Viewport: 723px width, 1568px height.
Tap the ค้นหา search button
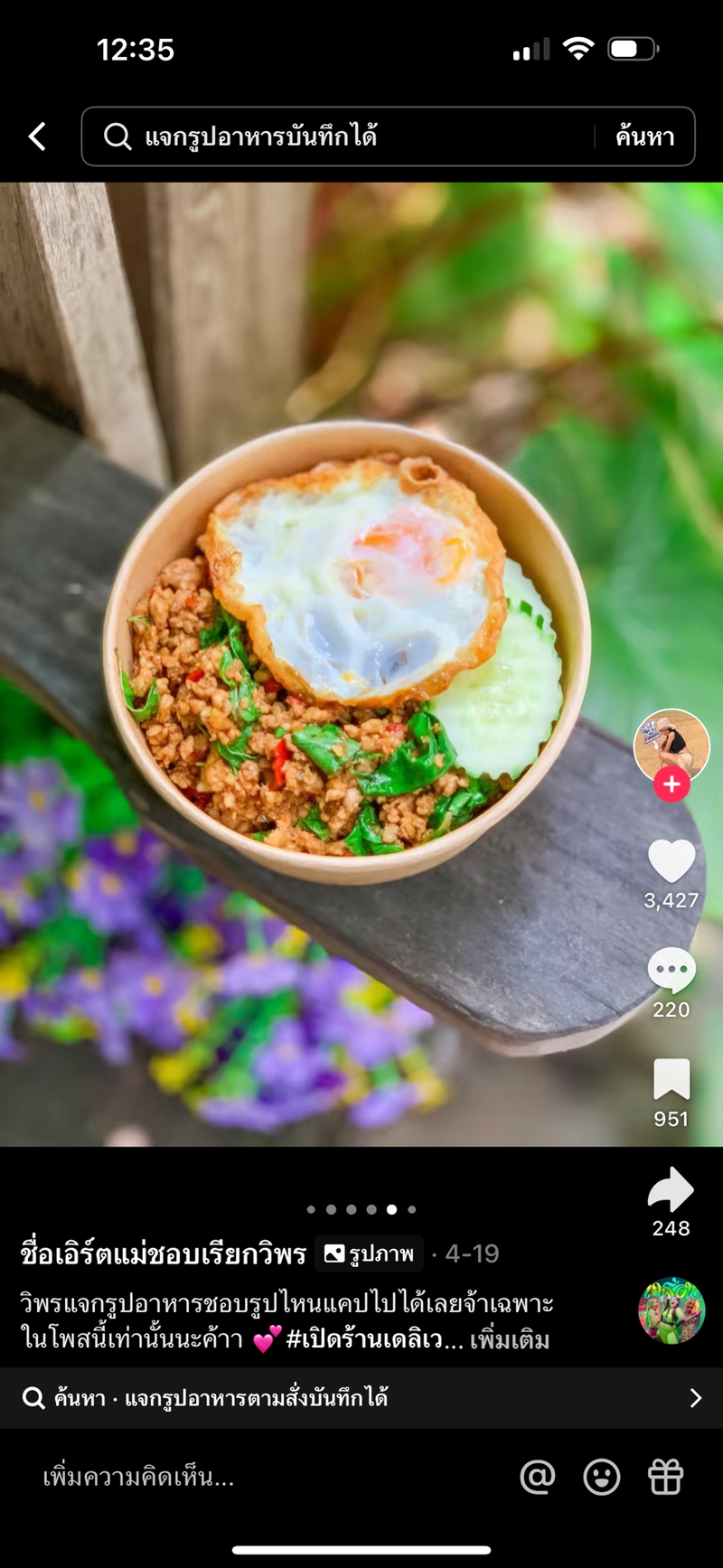[644, 136]
